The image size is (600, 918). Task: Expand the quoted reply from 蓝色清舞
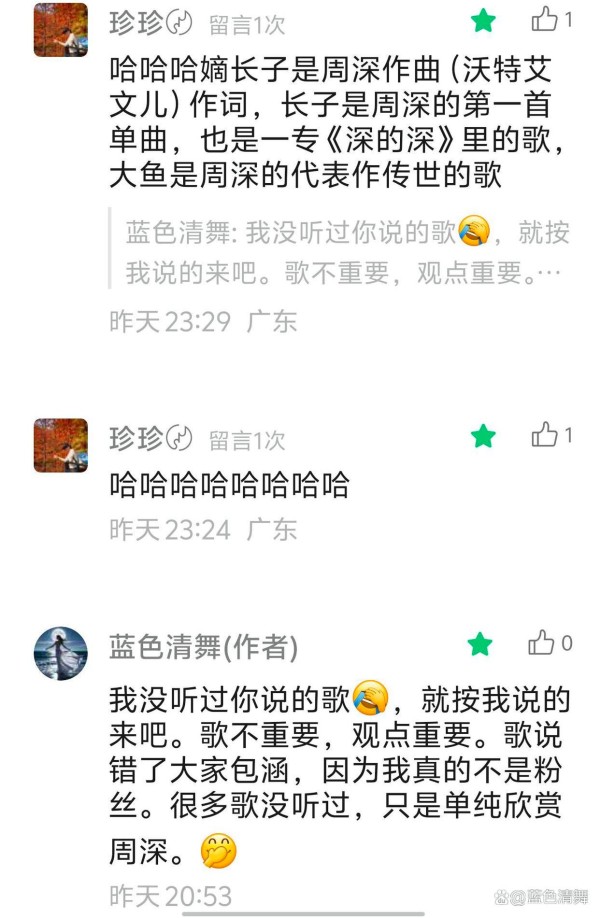pyautogui.click(x=340, y=252)
